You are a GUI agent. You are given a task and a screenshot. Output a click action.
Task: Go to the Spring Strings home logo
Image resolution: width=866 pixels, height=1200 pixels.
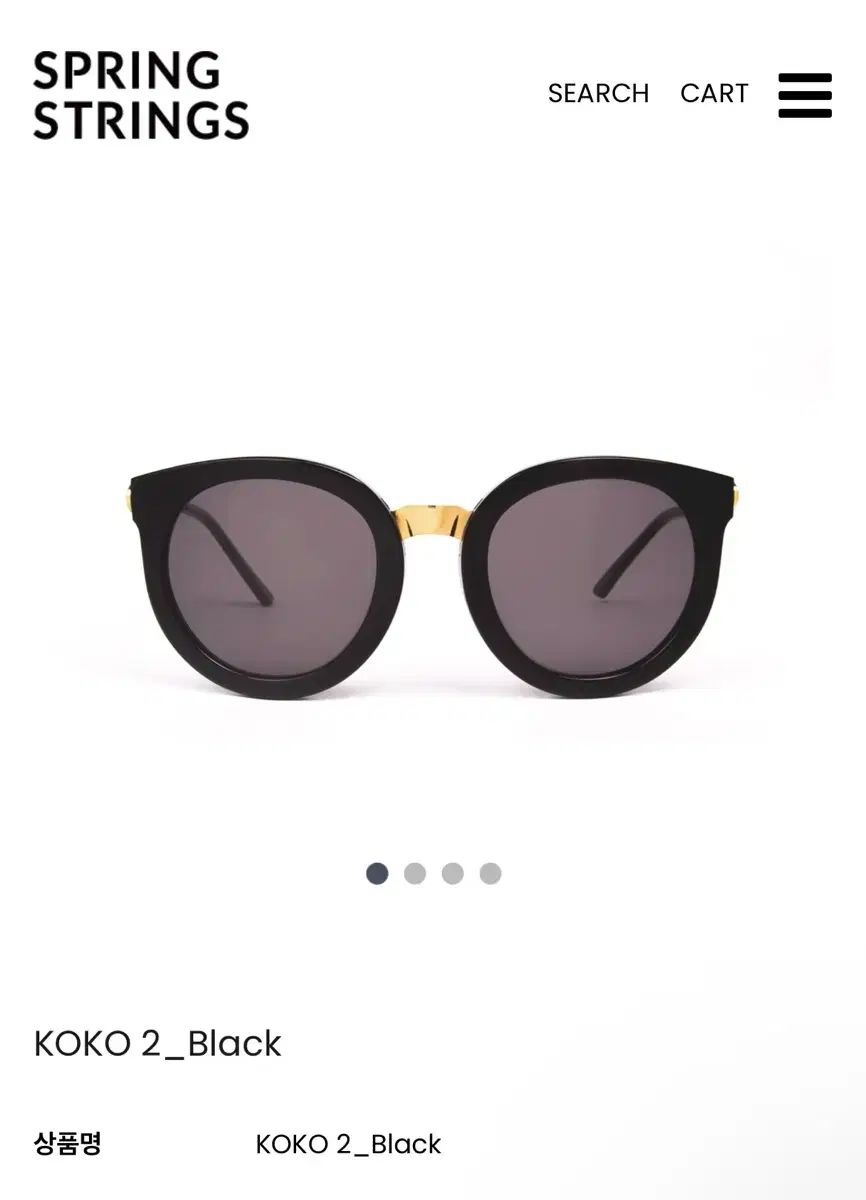click(141, 95)
